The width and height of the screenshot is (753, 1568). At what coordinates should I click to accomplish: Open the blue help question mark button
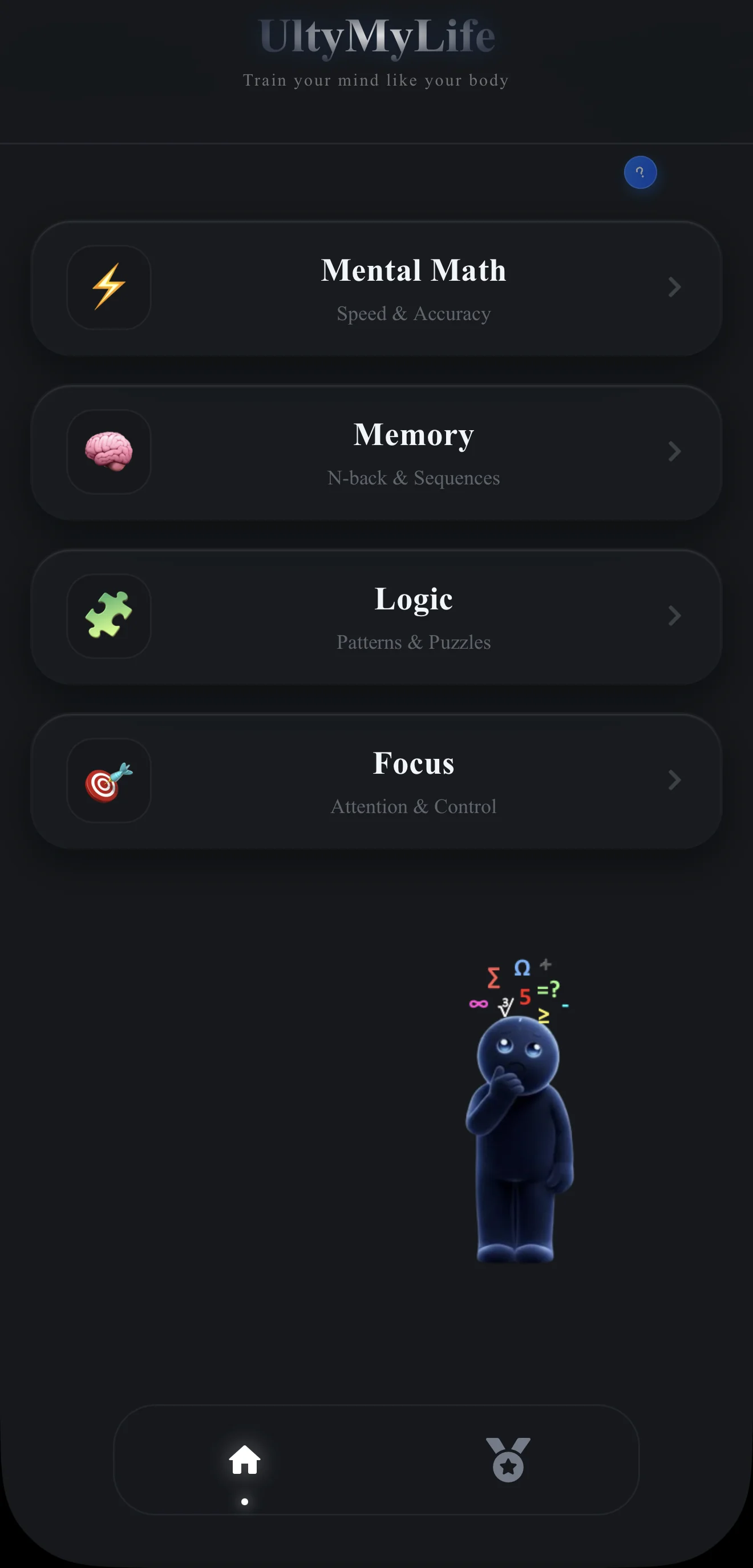tap(640, 172)
